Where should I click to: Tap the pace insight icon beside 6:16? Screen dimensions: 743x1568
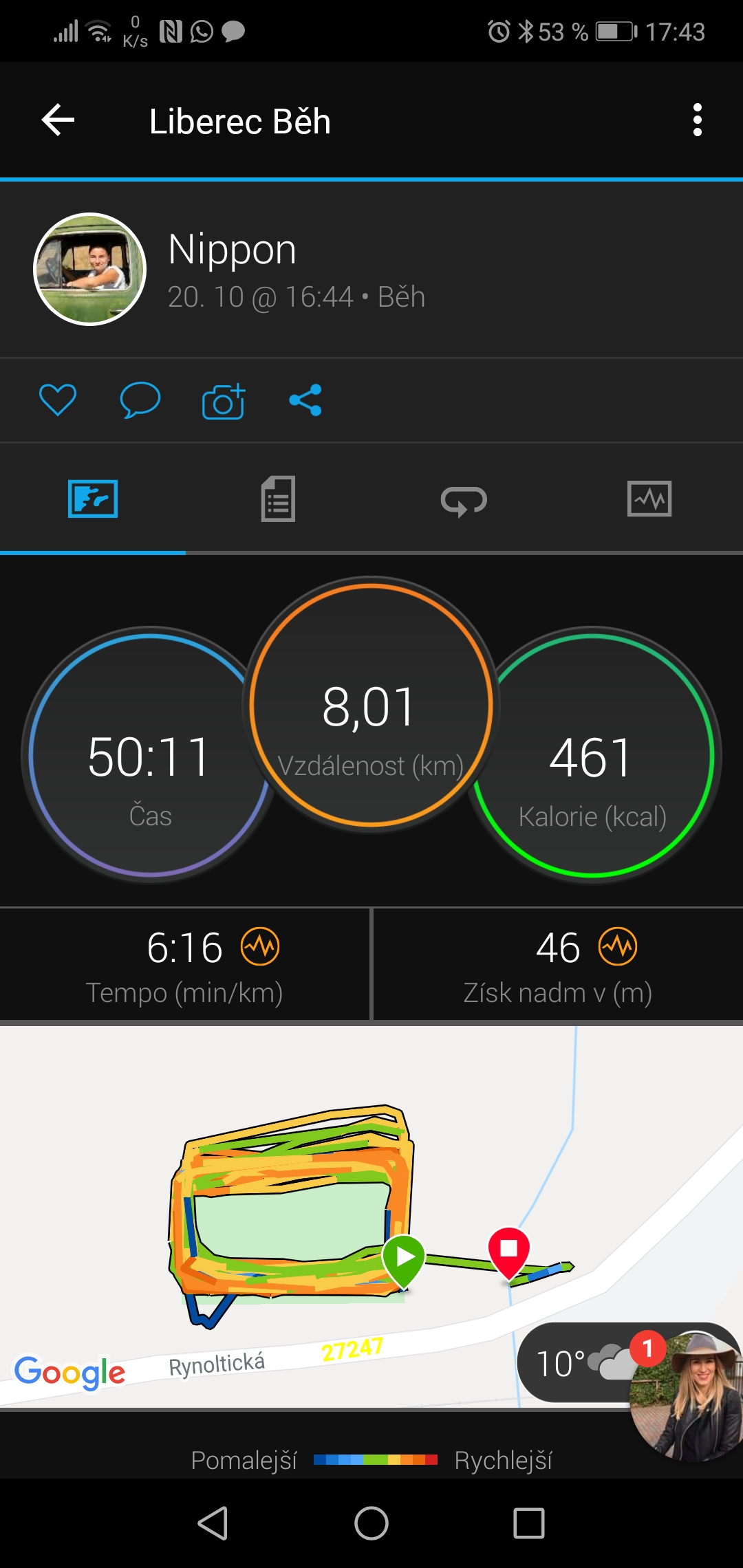pyautogui.click(x=260, y=947)
